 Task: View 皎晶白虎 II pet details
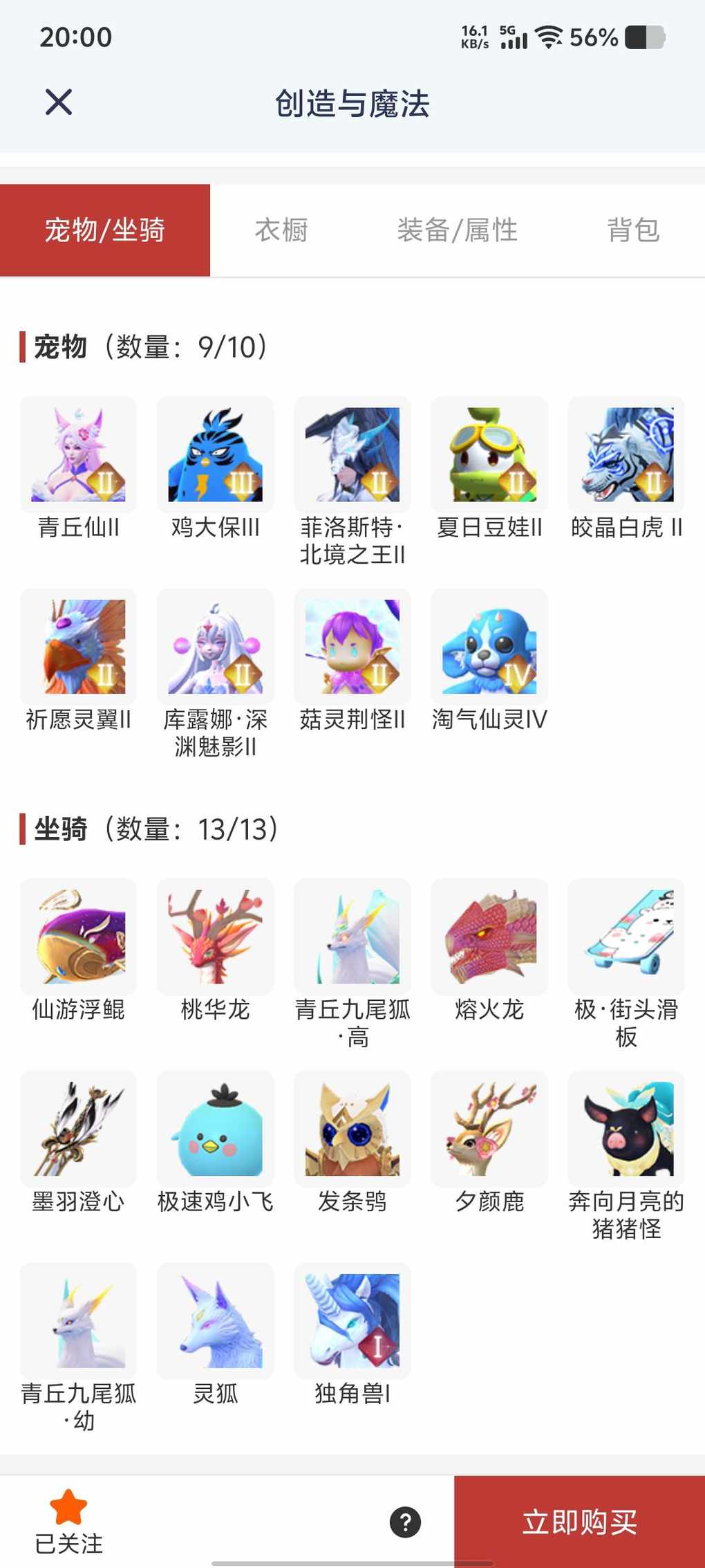click(626, 454)
